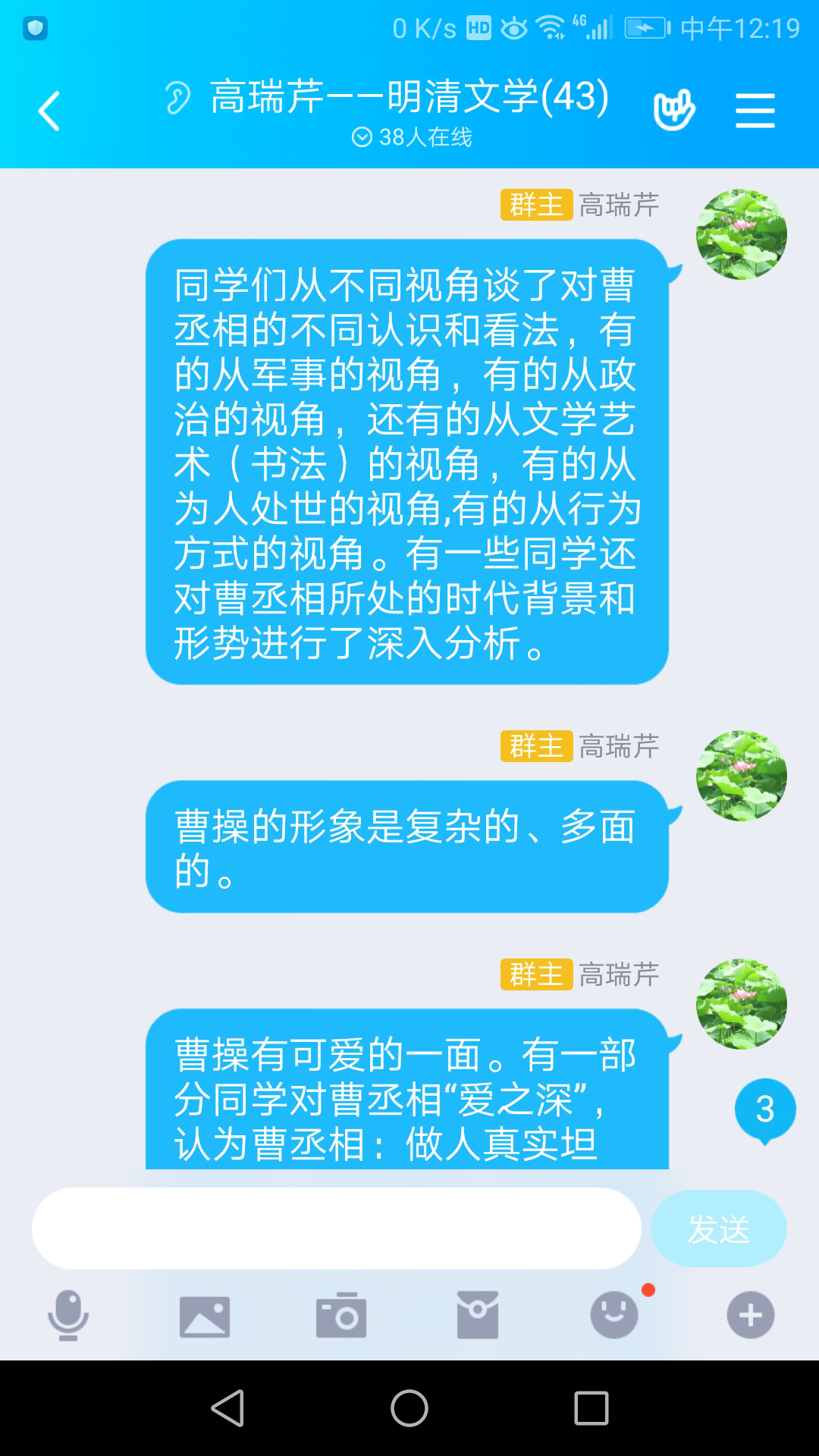819x1456 pixels.
Task: Toggle the earpiece mode icon
Action: [x=178, y=98]
